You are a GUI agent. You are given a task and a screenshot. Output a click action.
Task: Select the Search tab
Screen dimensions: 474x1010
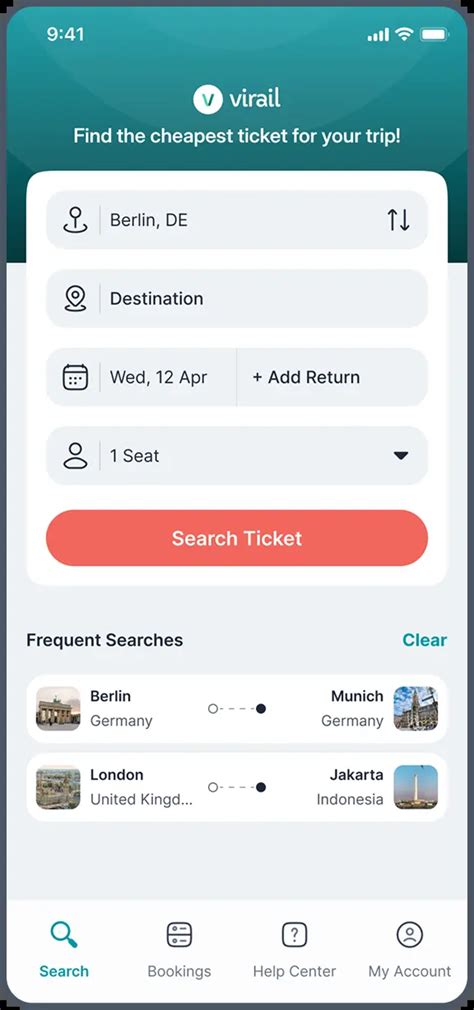[64, 950]
